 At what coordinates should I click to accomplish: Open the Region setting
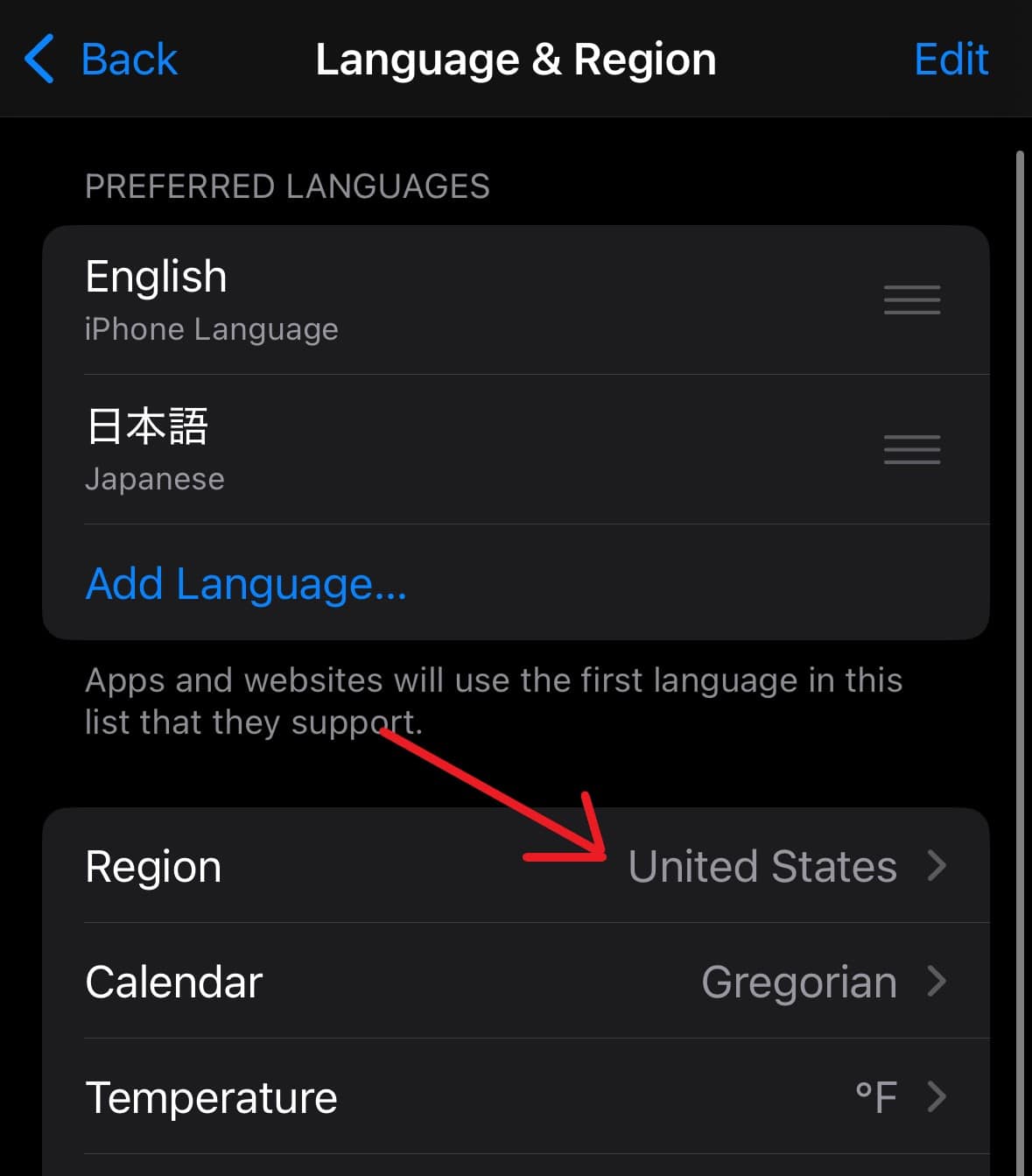click(516, 866)
